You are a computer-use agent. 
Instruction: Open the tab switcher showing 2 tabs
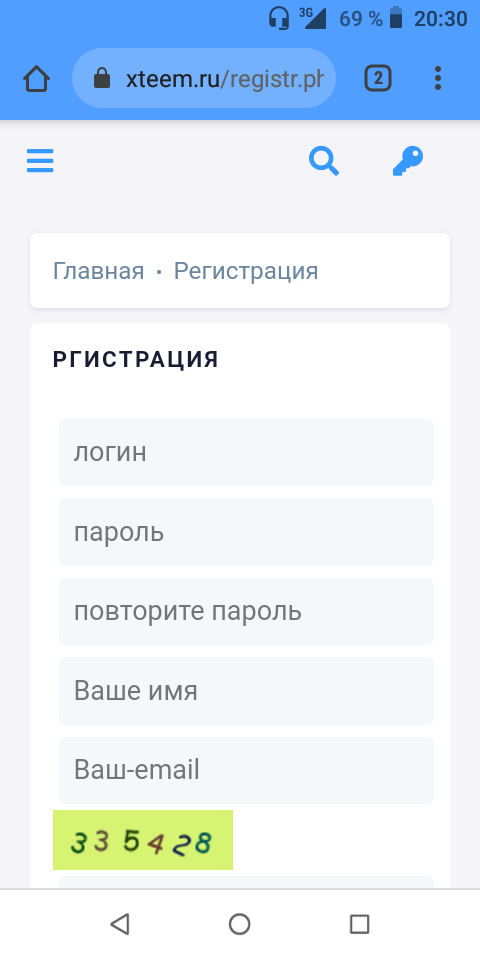click(378, 78)
